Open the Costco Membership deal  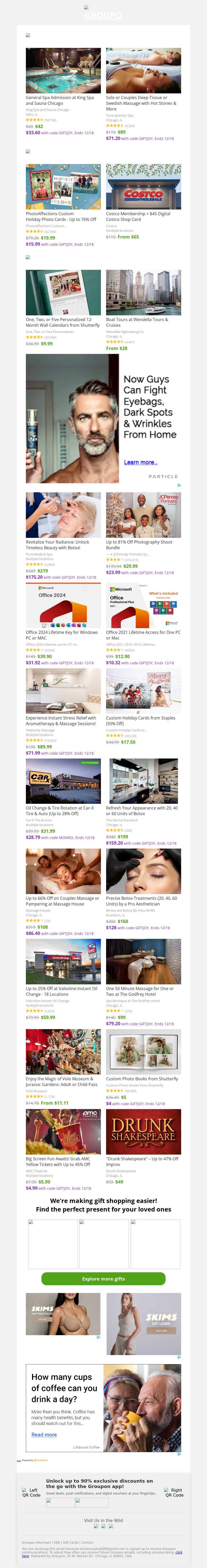[x=143, y=186]
